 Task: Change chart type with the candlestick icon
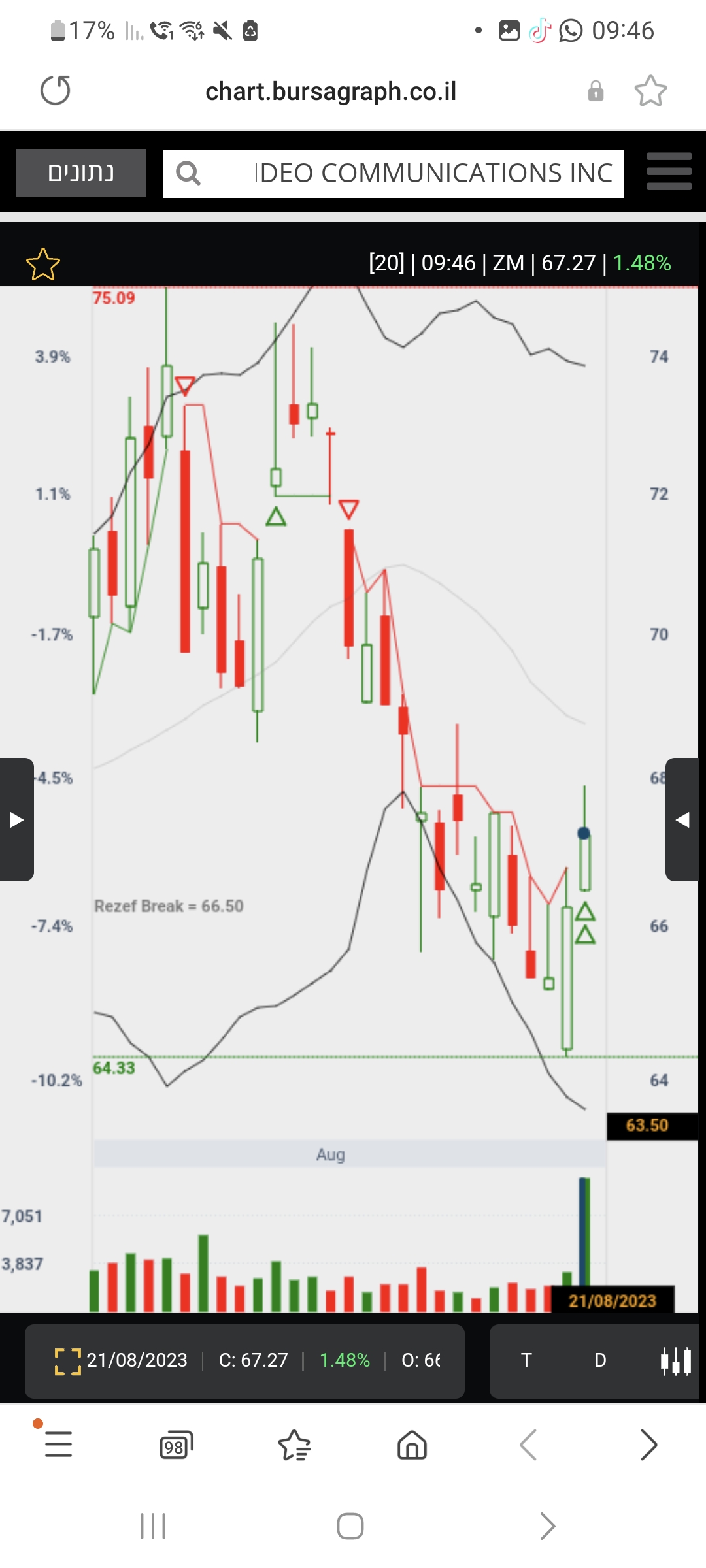click(x=676, y=1362)
